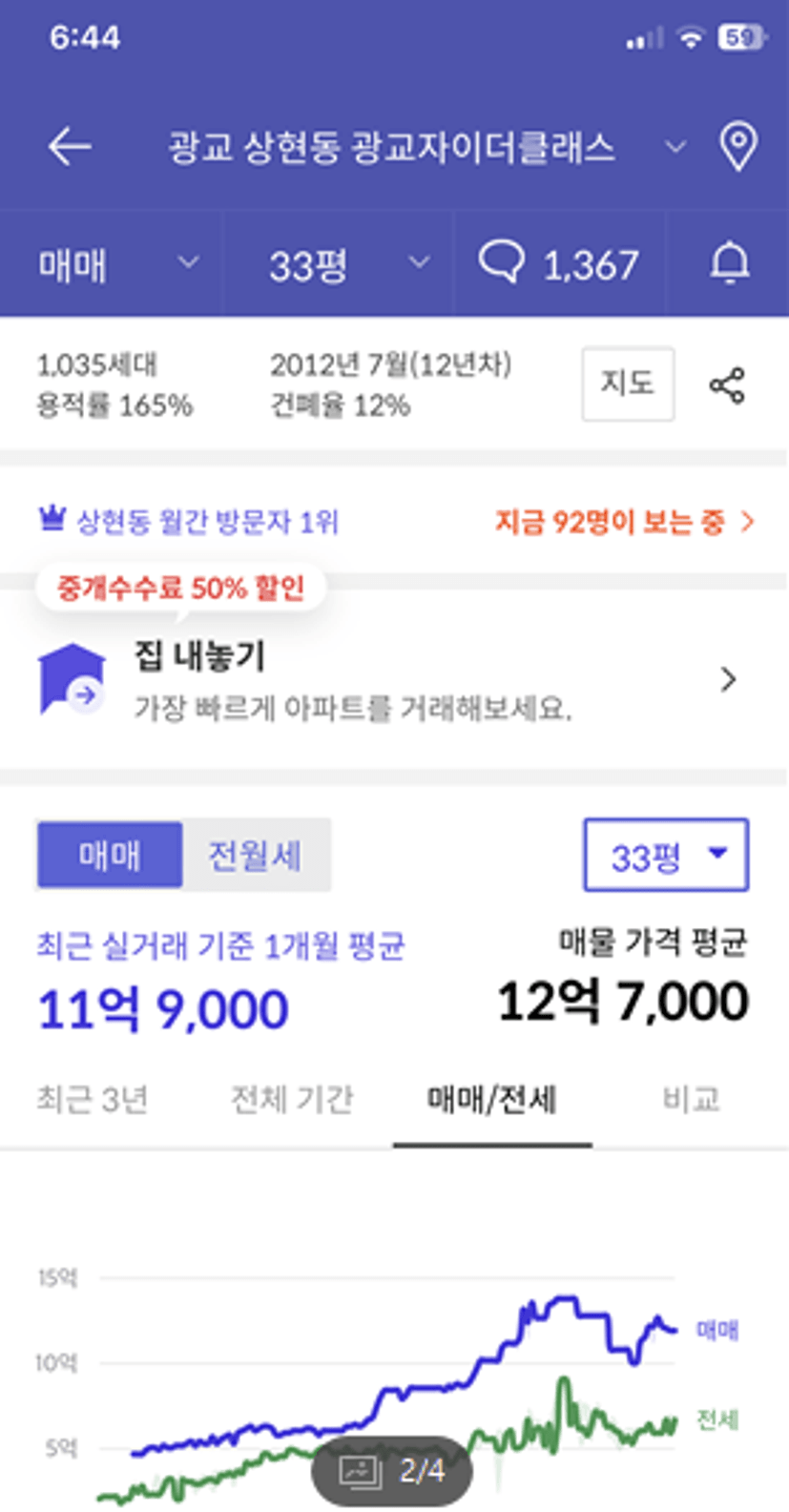Share this apartment complex

tap(727, 385)
